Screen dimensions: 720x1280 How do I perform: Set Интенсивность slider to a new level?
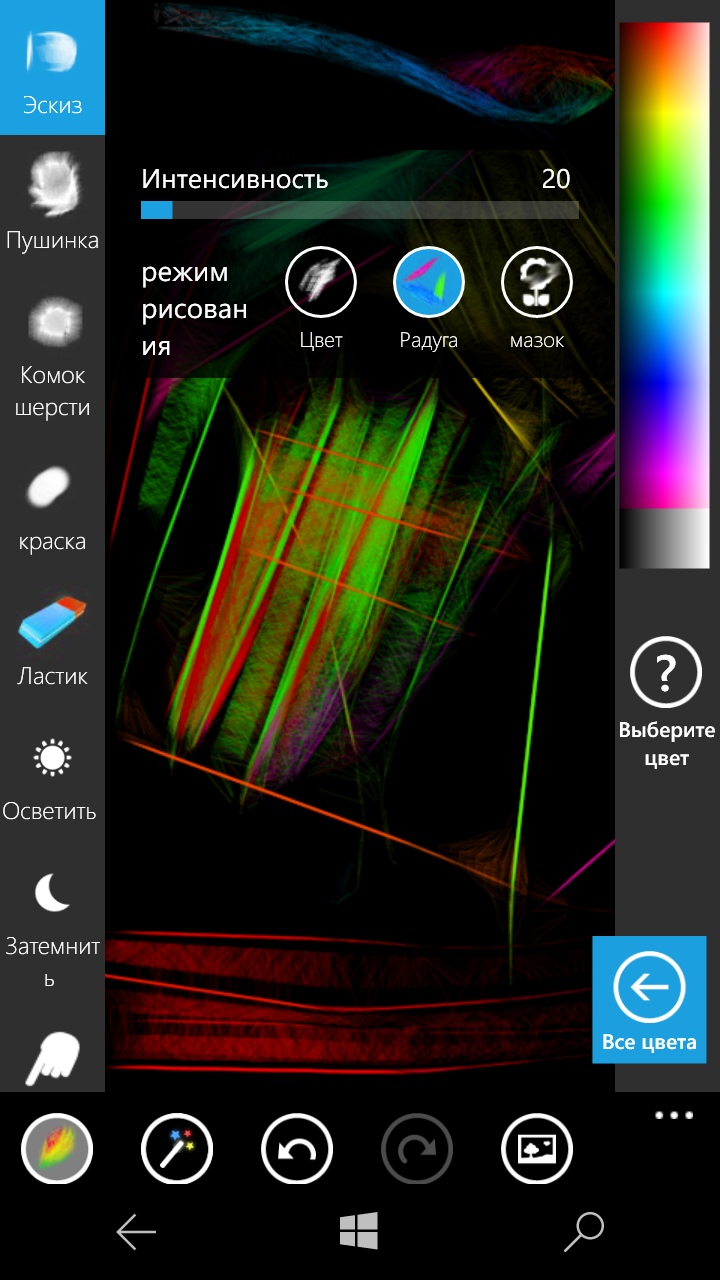click(360, 210)
